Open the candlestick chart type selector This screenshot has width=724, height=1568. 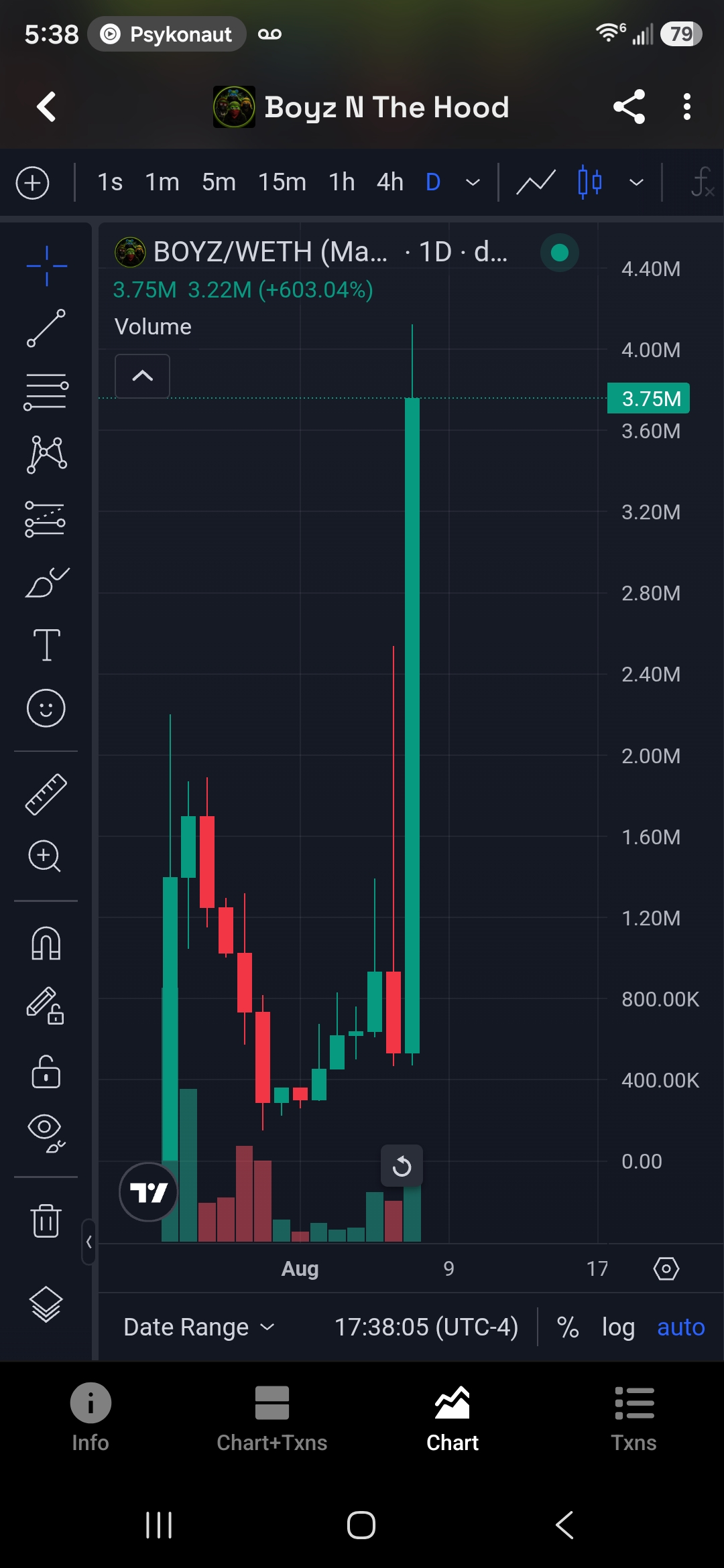tap(590, 182)
